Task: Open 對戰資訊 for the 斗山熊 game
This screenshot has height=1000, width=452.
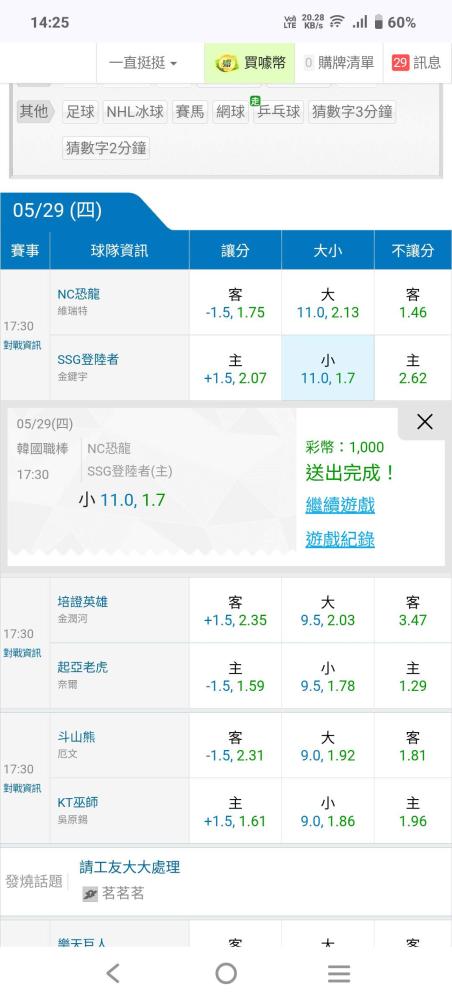Action: [22, 788]
